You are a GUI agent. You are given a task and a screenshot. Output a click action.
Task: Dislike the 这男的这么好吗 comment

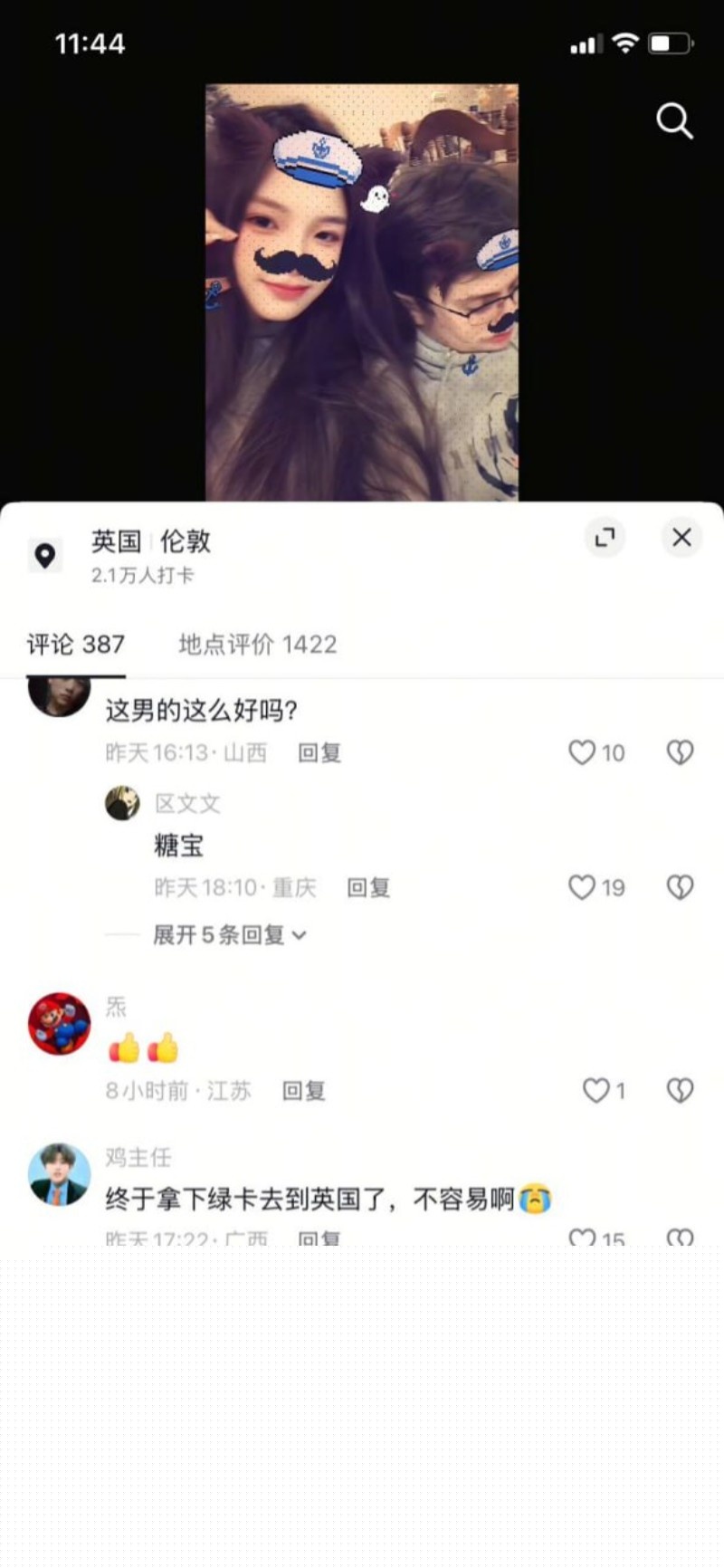(x=680, y=752)
